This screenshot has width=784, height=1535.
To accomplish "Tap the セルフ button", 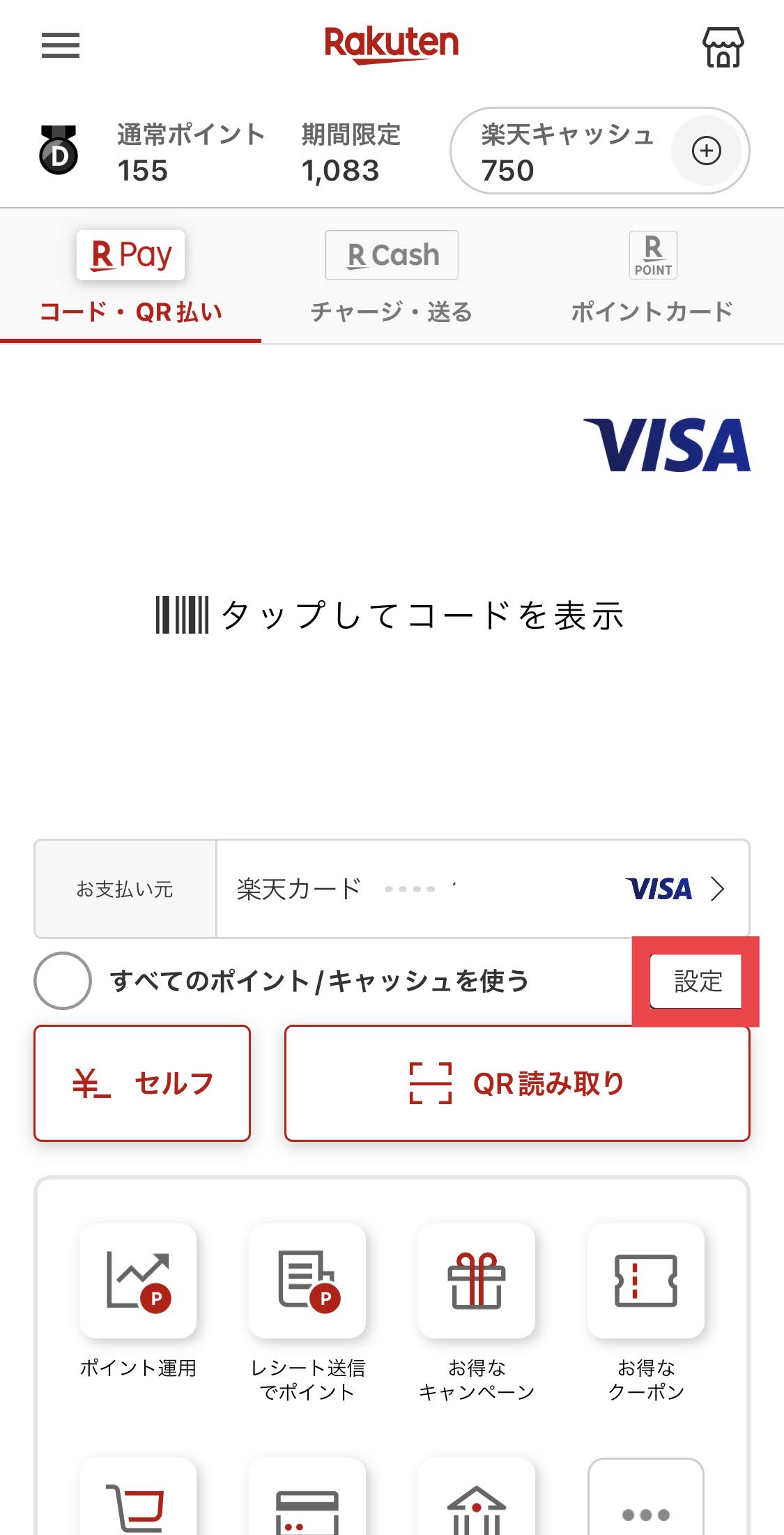I will pos(142,1083).
